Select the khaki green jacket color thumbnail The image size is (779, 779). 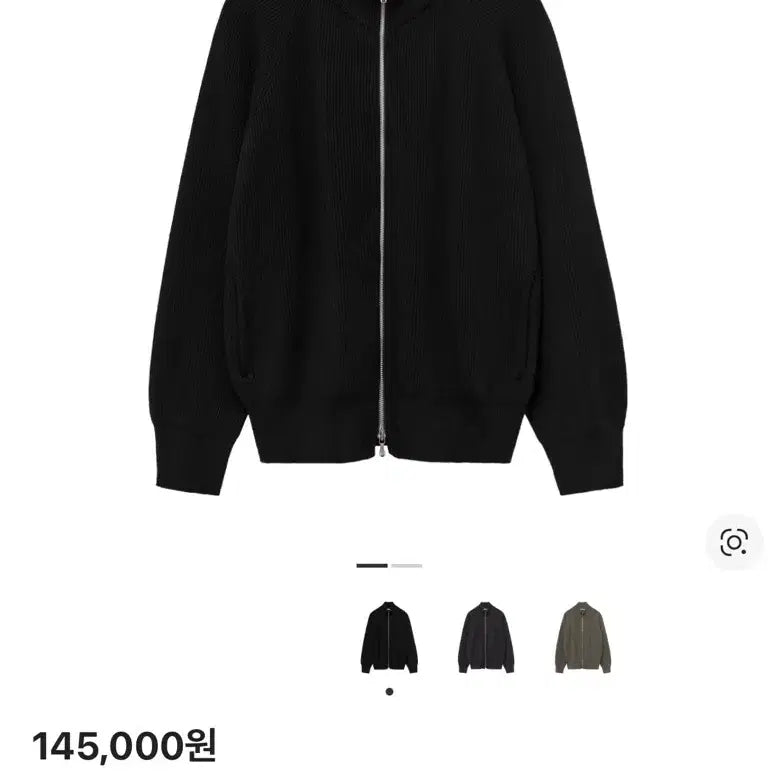click(x=583, y=637)
